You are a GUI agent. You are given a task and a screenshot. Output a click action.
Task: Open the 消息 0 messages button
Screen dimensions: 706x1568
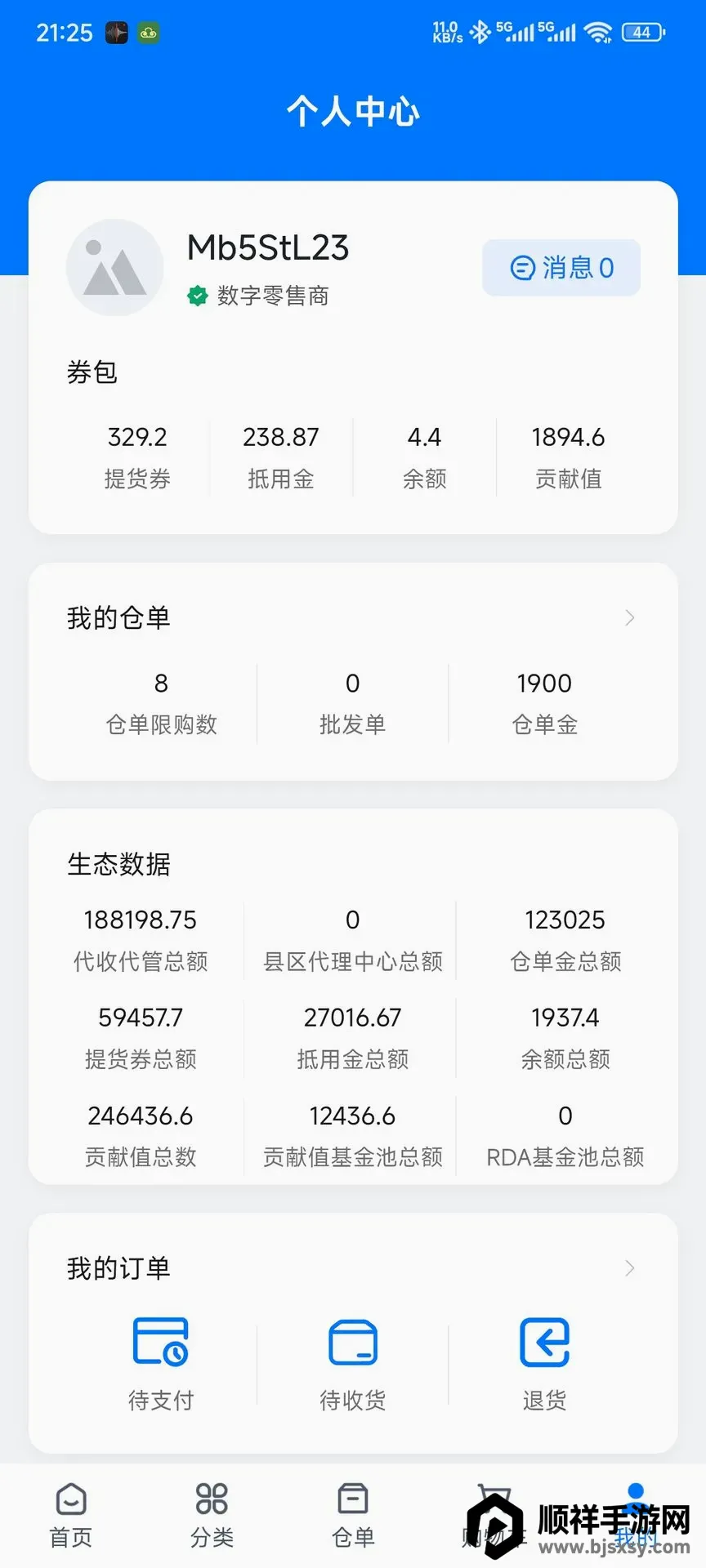click(561, 268)
